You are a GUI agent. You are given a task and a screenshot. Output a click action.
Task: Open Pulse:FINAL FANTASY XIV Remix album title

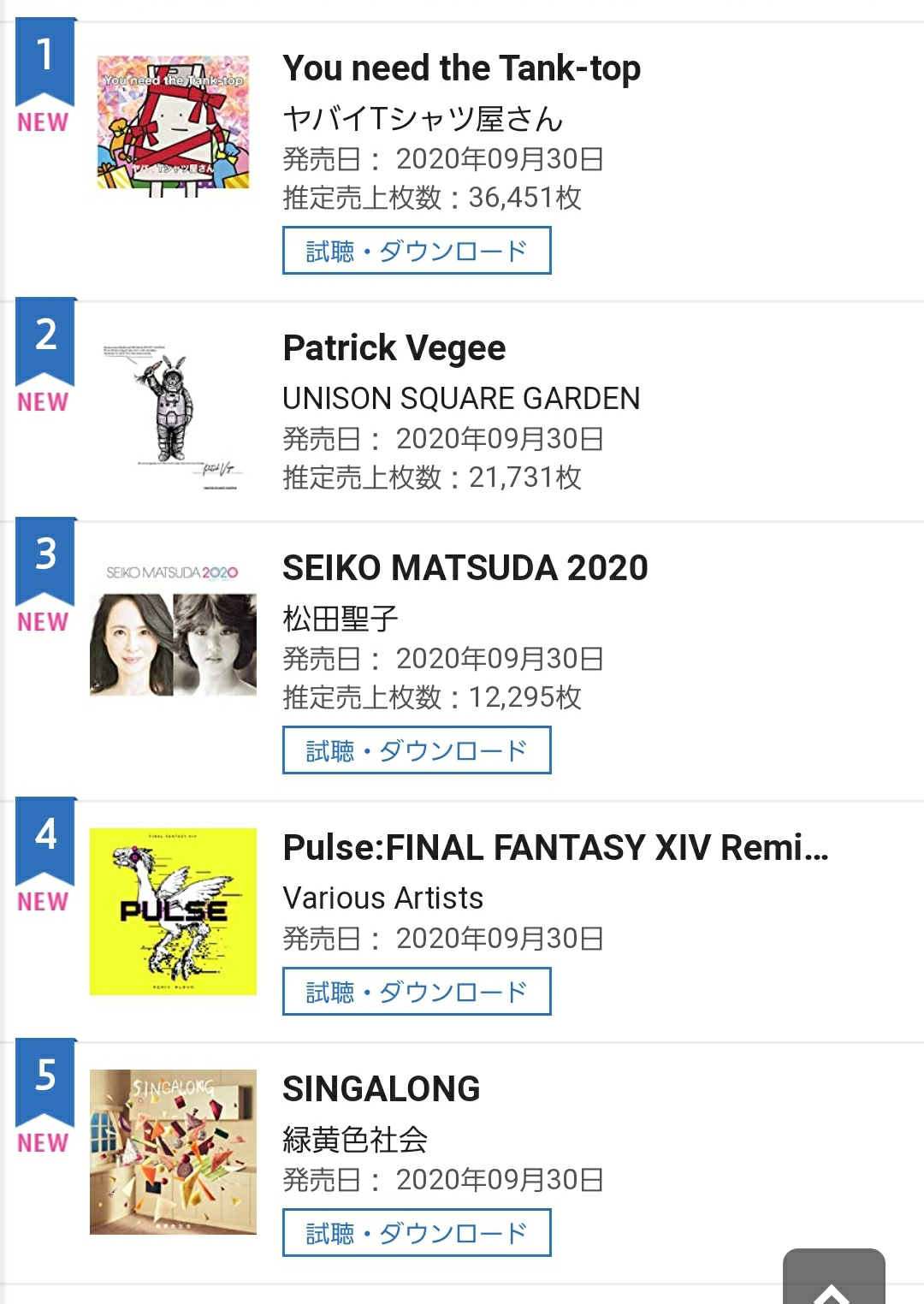(555, 848)
